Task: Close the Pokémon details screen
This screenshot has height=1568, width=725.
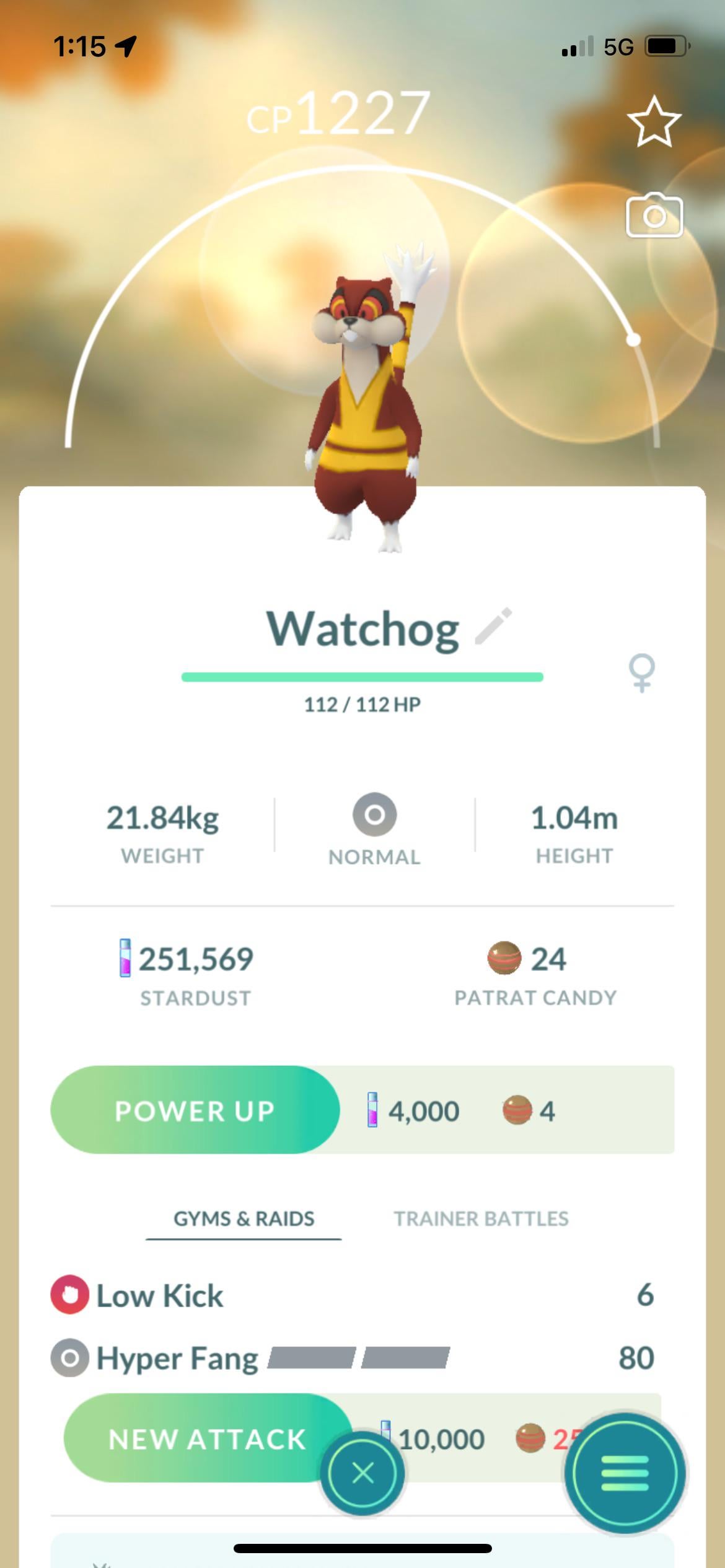Action: click(362, 1473)
